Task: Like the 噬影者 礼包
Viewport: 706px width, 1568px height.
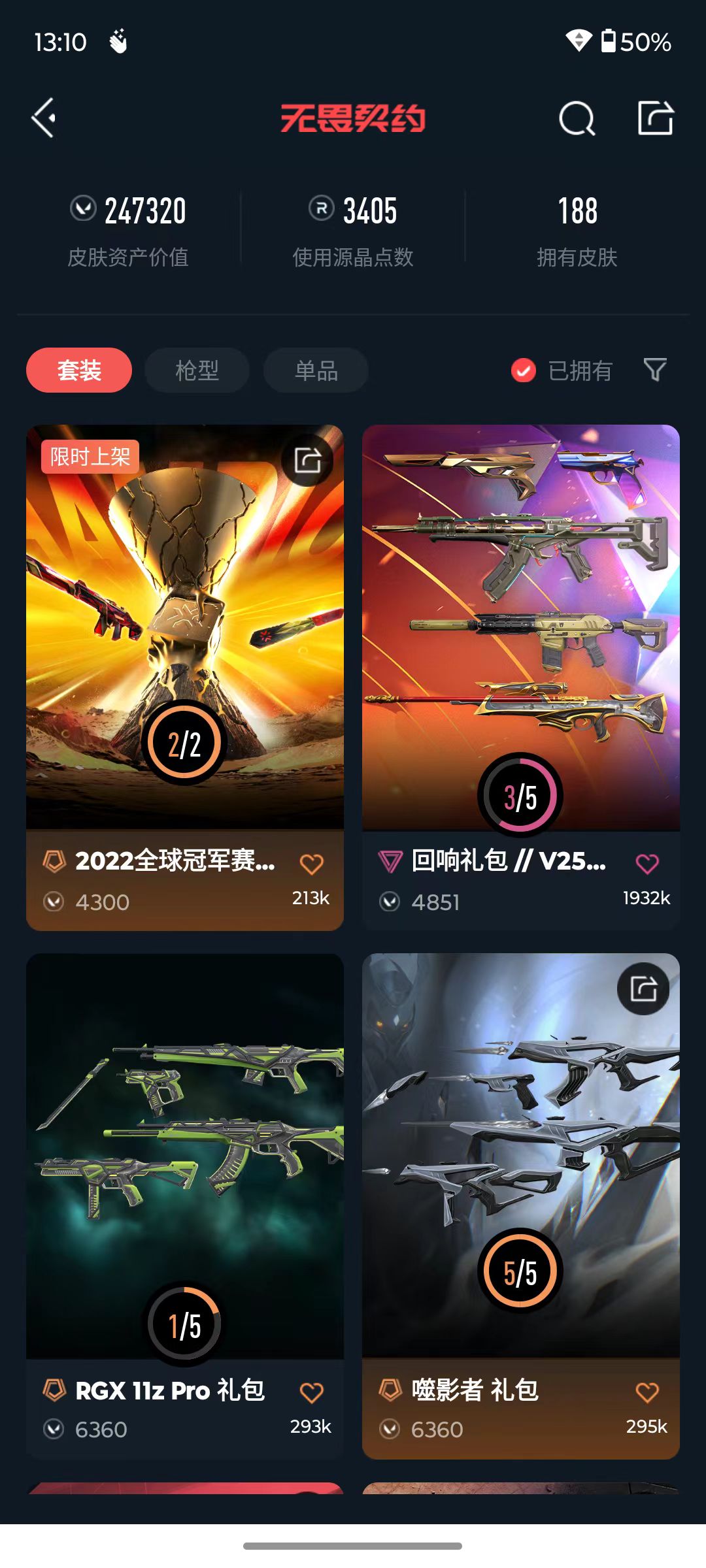Action: point(648,1393)
